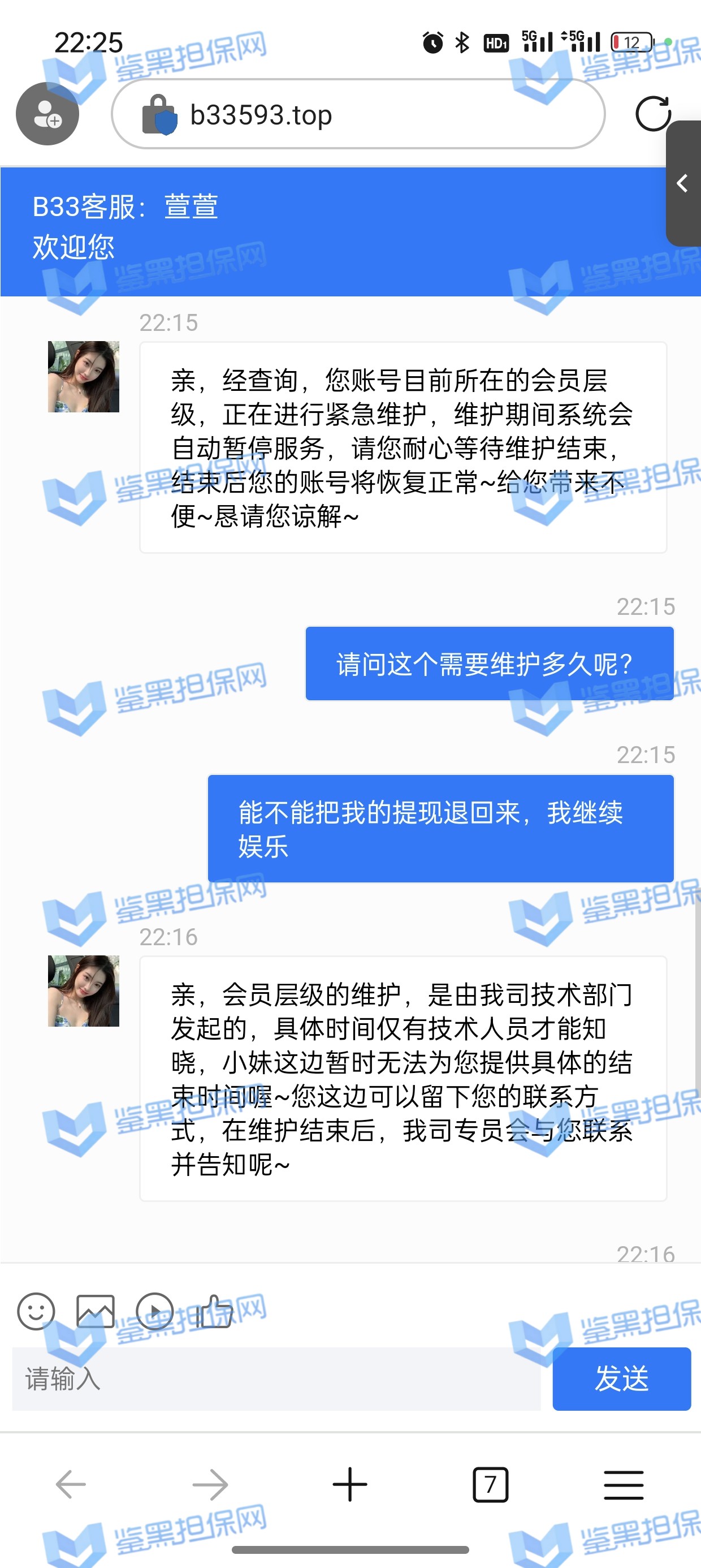The height and width of the screenshot is (1568, 701).
Task: Go forward to the next page
Action: click(x=210, y=1484)
